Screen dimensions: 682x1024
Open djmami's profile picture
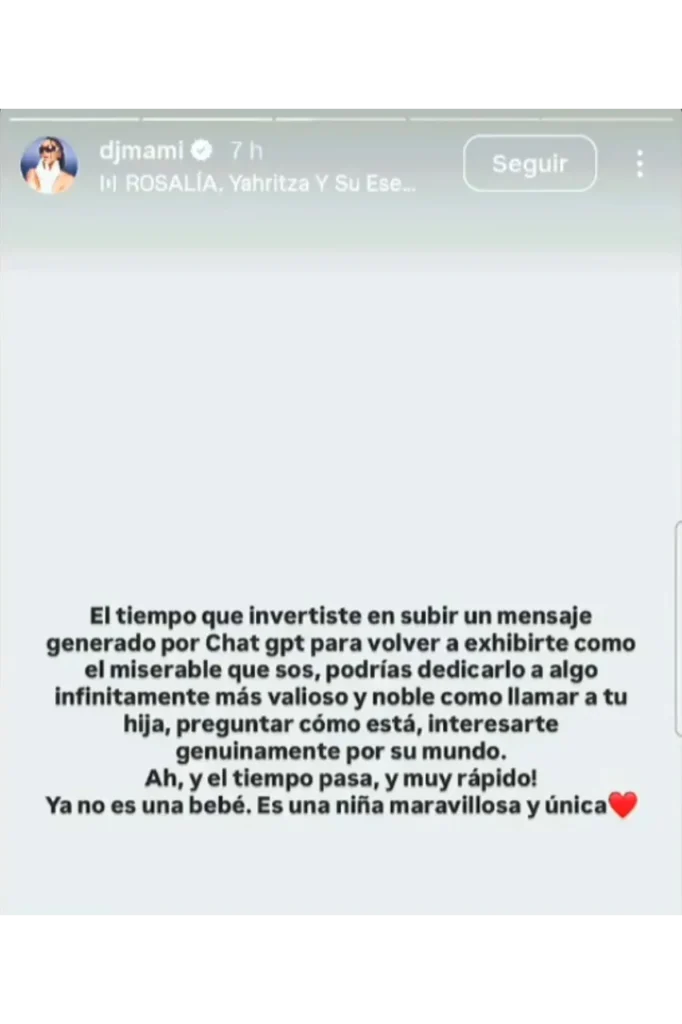pos(49,164)
